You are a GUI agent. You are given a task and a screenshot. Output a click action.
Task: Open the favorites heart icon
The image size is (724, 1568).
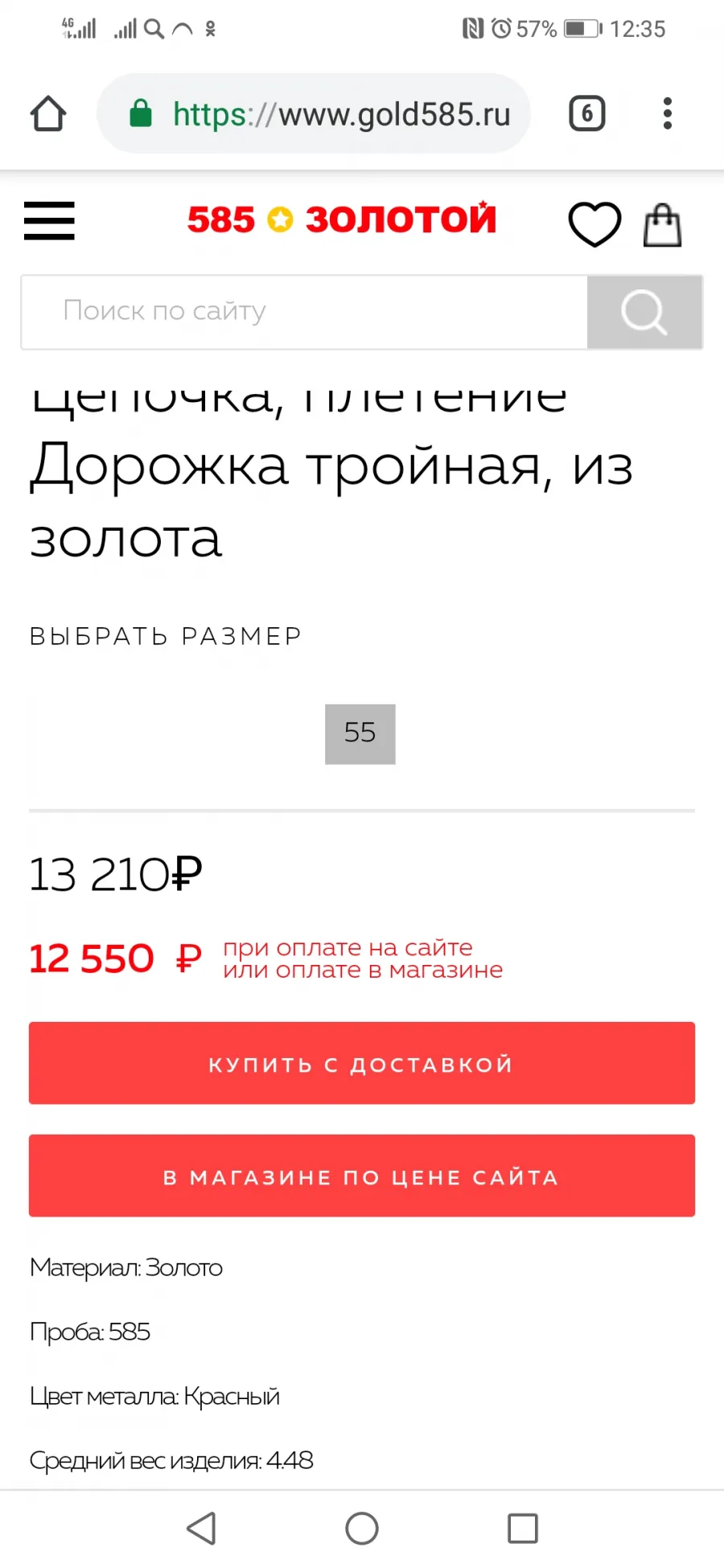click(594, 224)
